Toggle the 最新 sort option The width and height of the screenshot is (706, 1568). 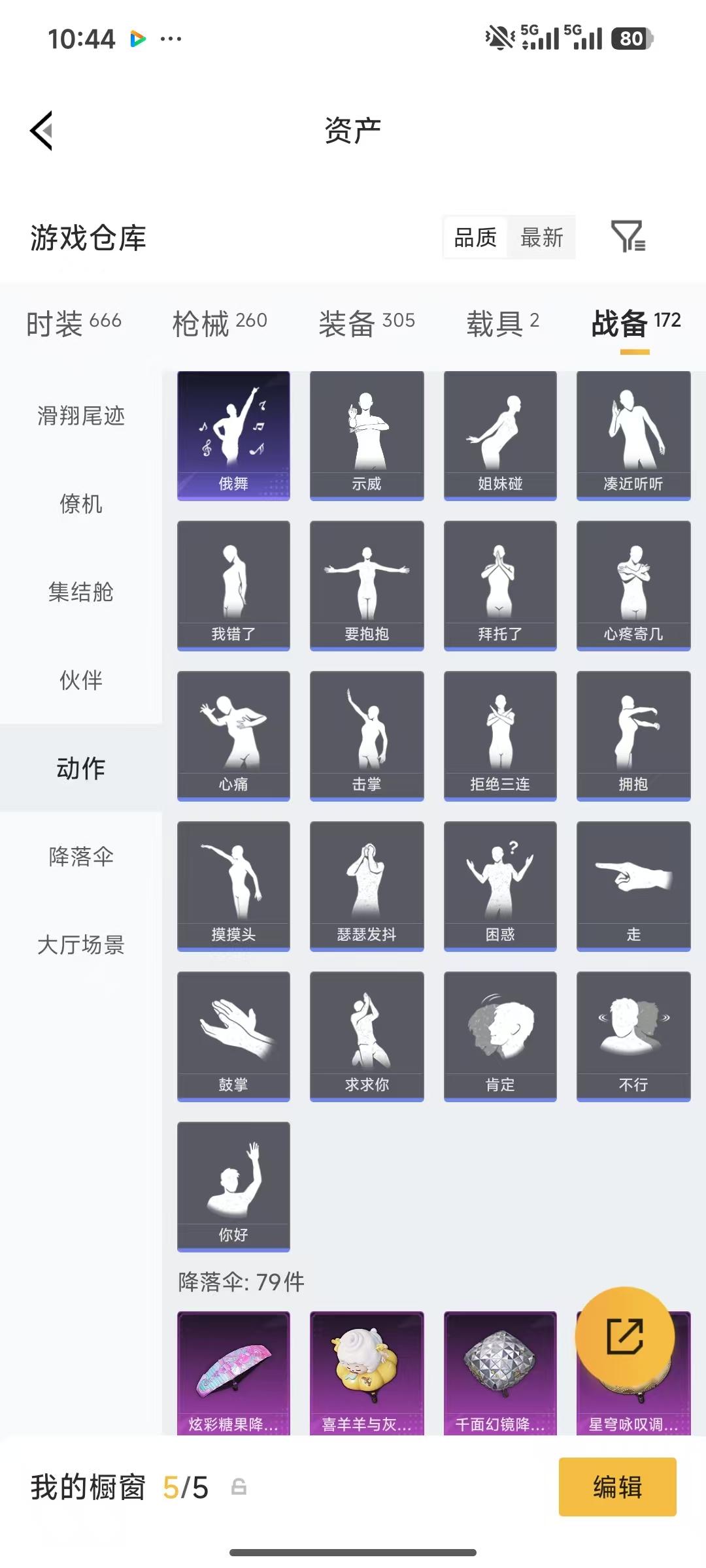[x=542, y=238]
